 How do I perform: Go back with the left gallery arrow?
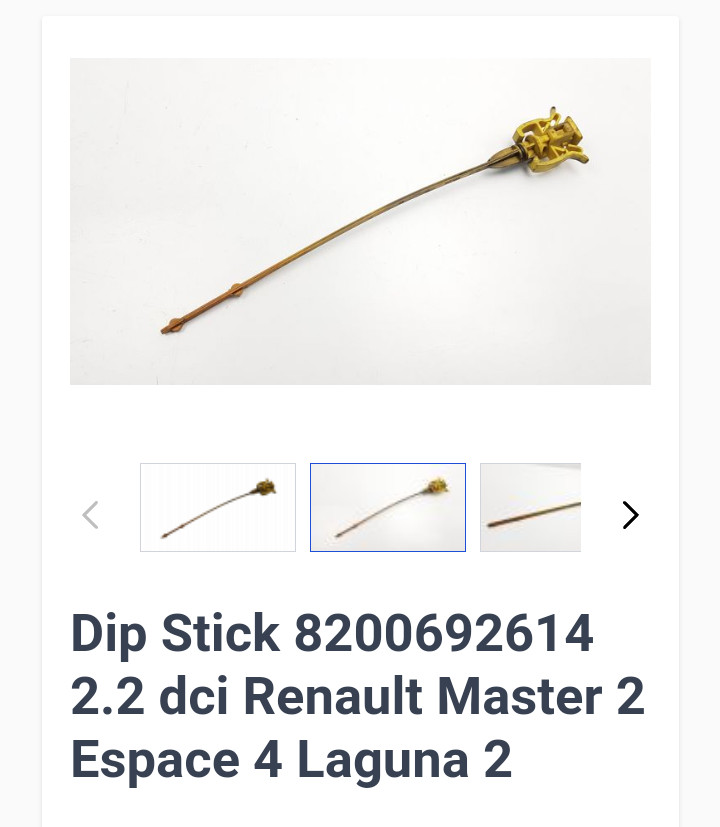[x=90, y=515]
